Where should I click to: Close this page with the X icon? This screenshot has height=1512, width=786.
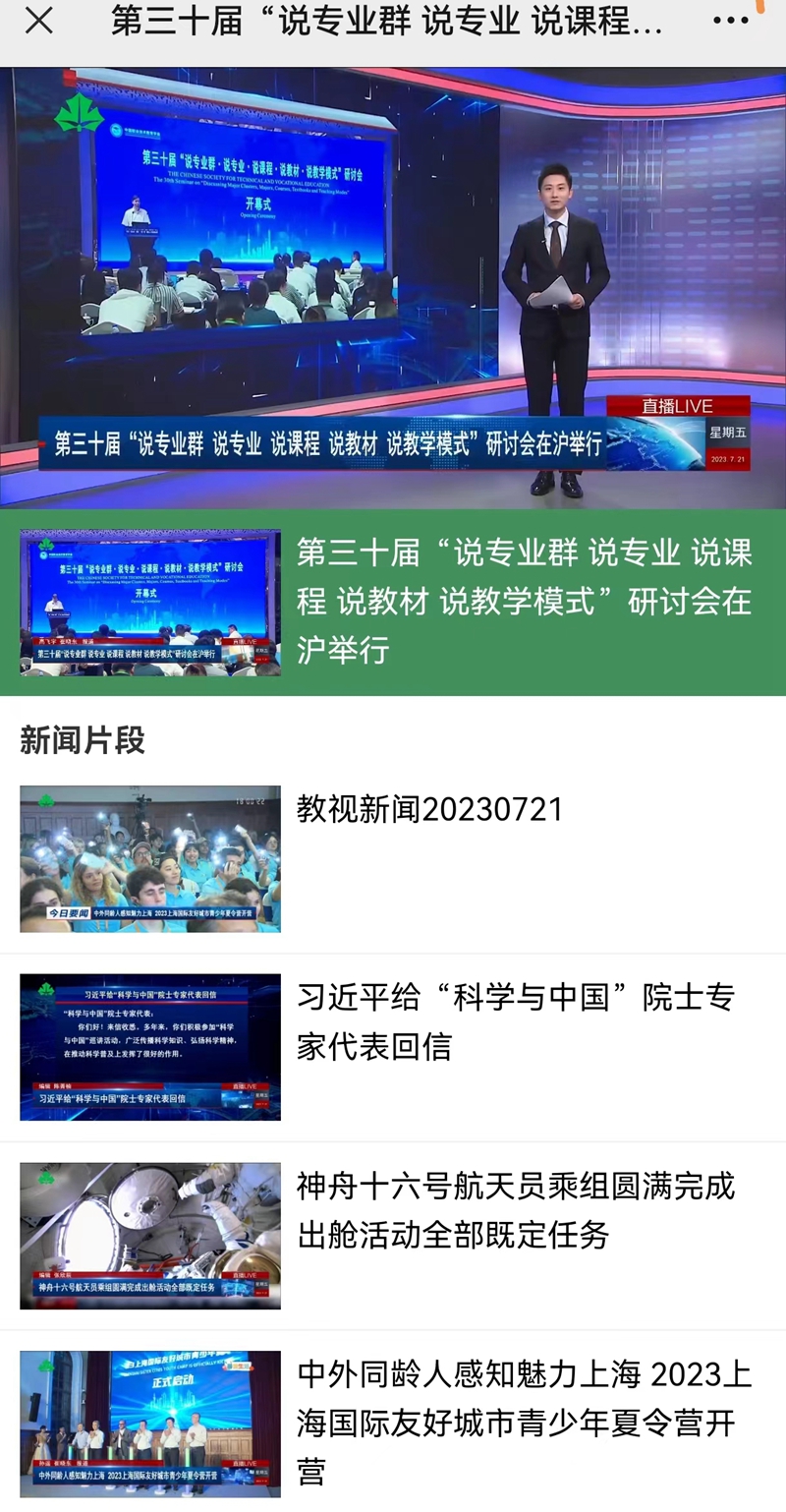[x=39, y=22]
